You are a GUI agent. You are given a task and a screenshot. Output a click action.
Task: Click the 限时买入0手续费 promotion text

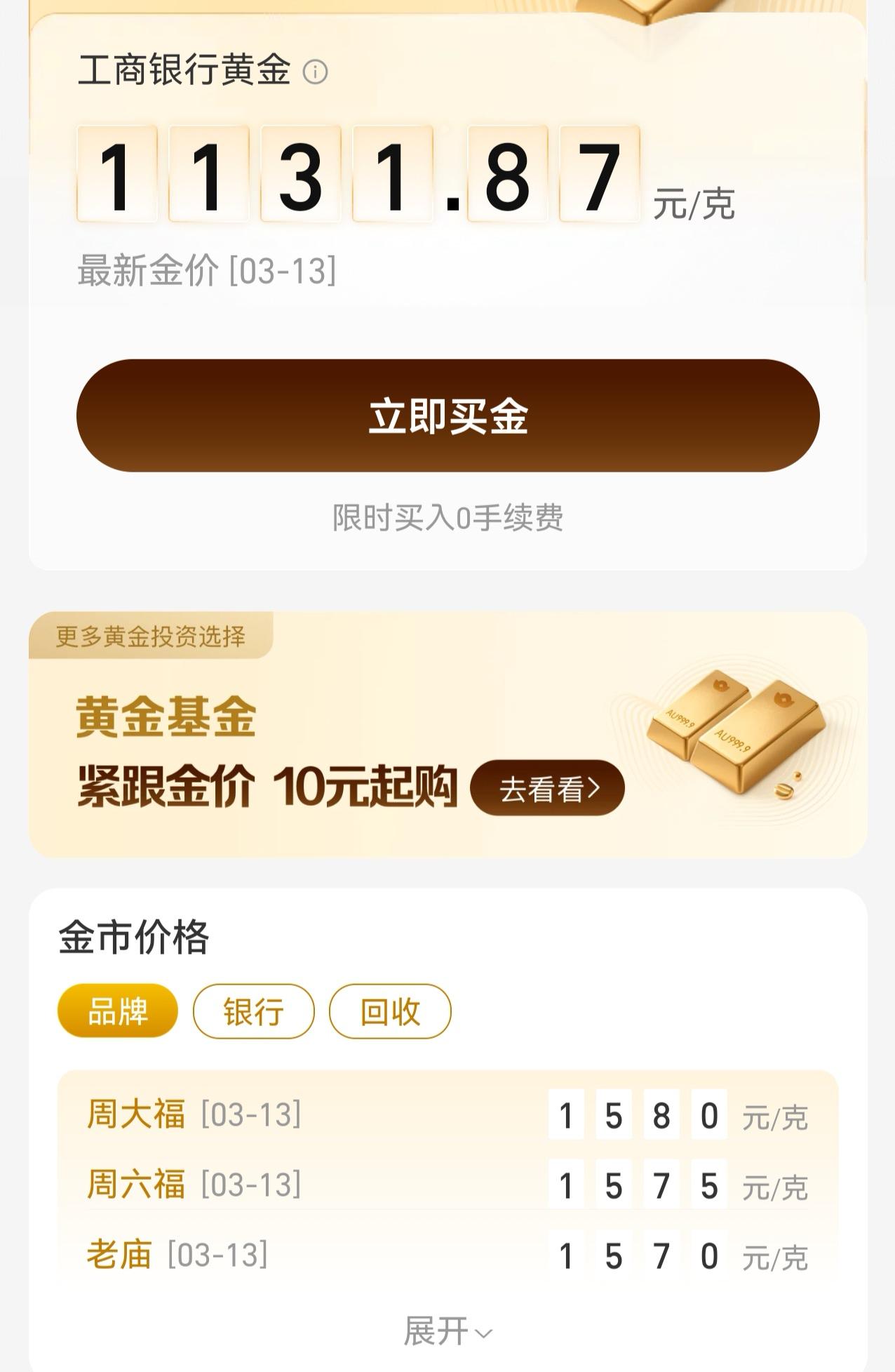click(447, 517)
